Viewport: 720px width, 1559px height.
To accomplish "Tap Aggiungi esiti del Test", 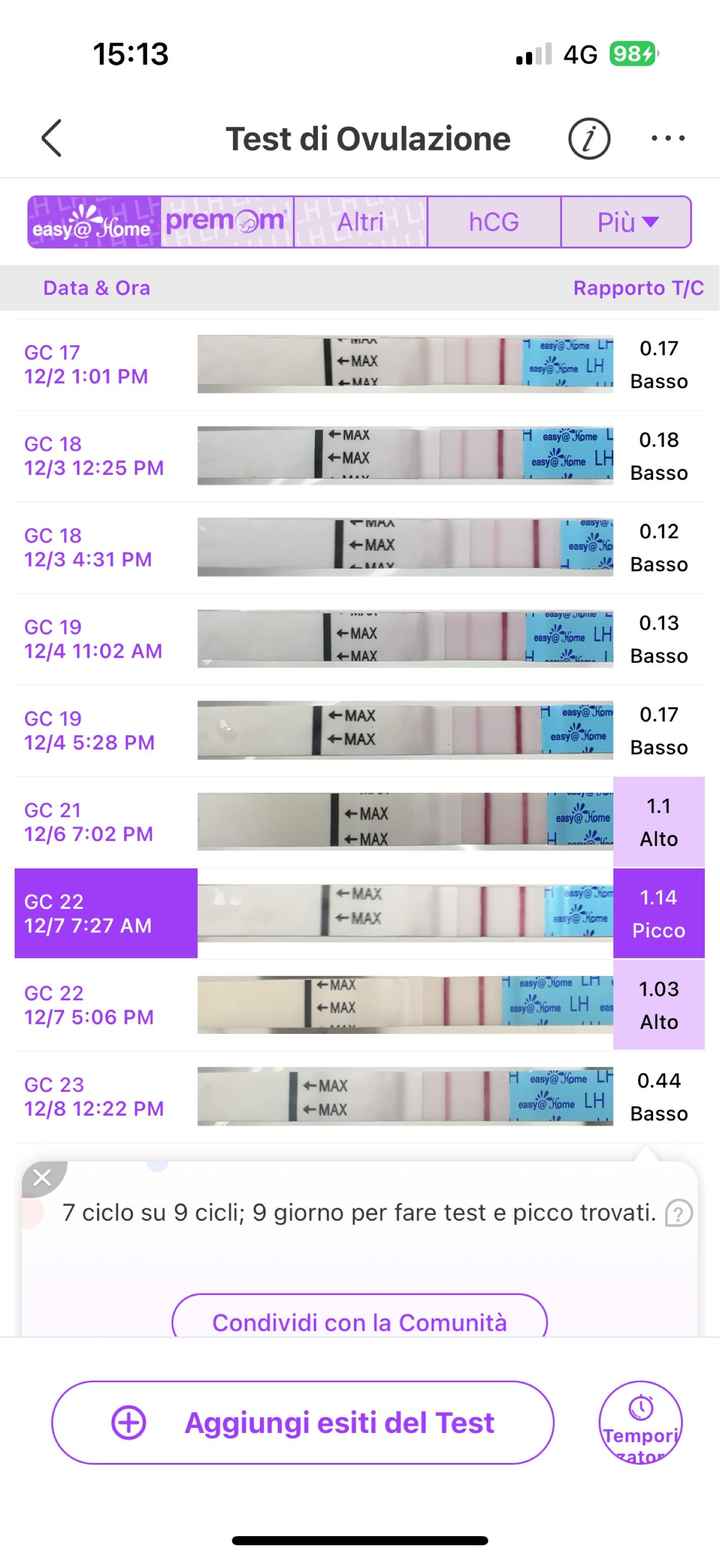I will 303,1422.
